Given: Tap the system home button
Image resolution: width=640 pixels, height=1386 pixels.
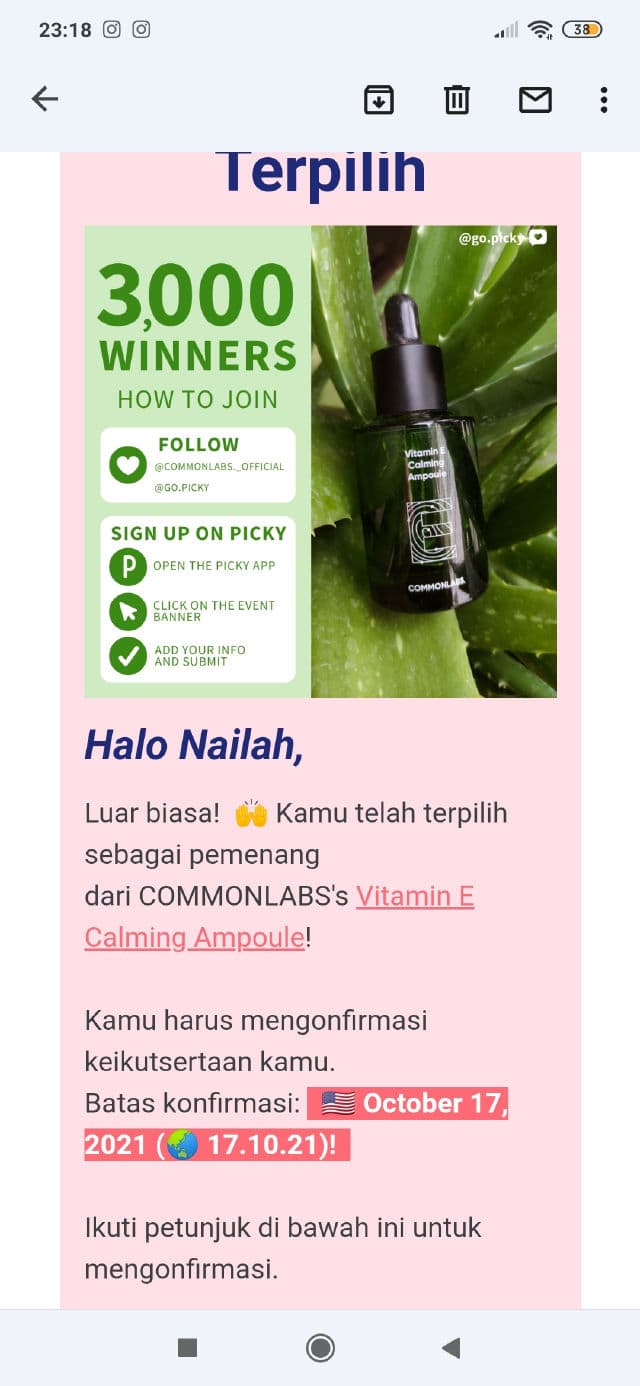Looking at the screenshot, I should [x=320, y=1347].
